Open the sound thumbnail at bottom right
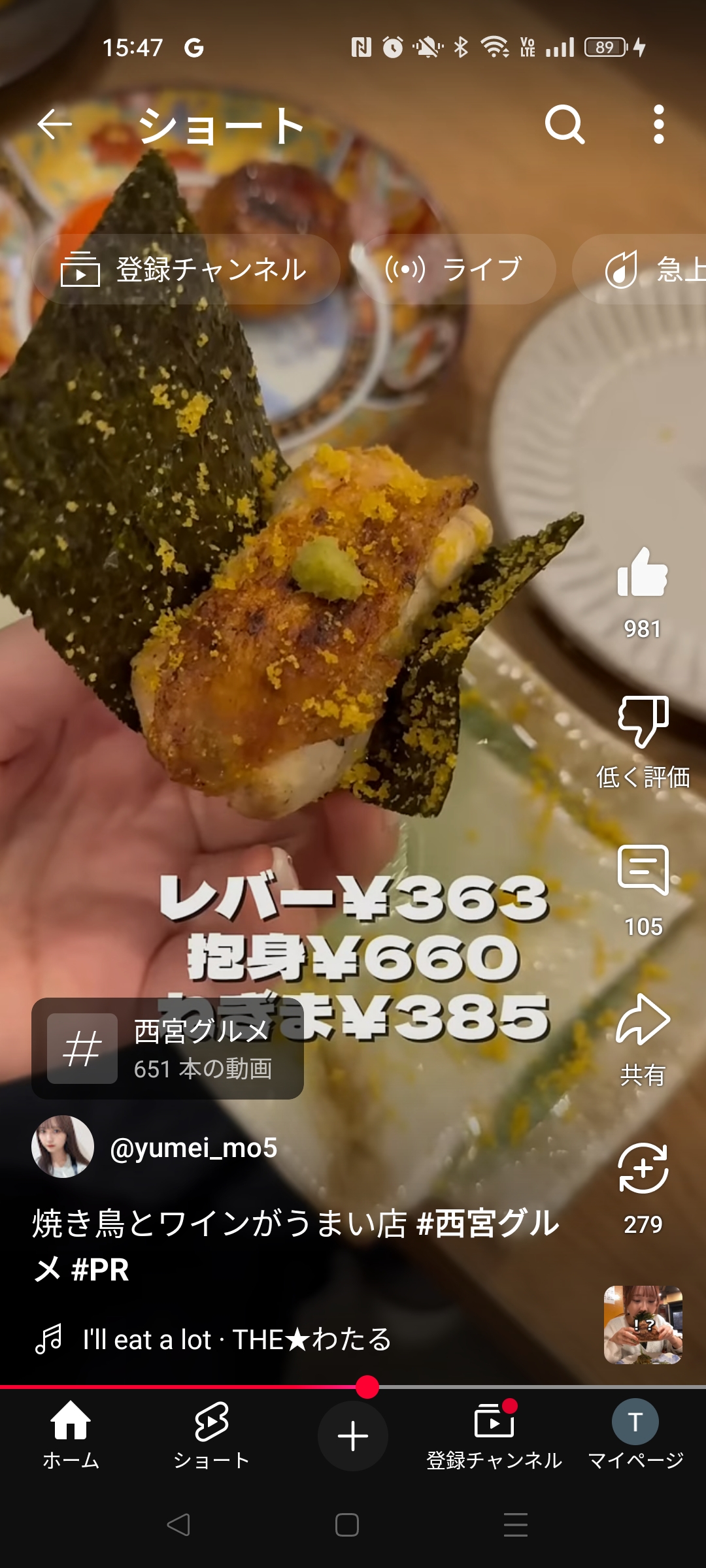Viewport: 706px width, 1568px height. click(643, 1325)
